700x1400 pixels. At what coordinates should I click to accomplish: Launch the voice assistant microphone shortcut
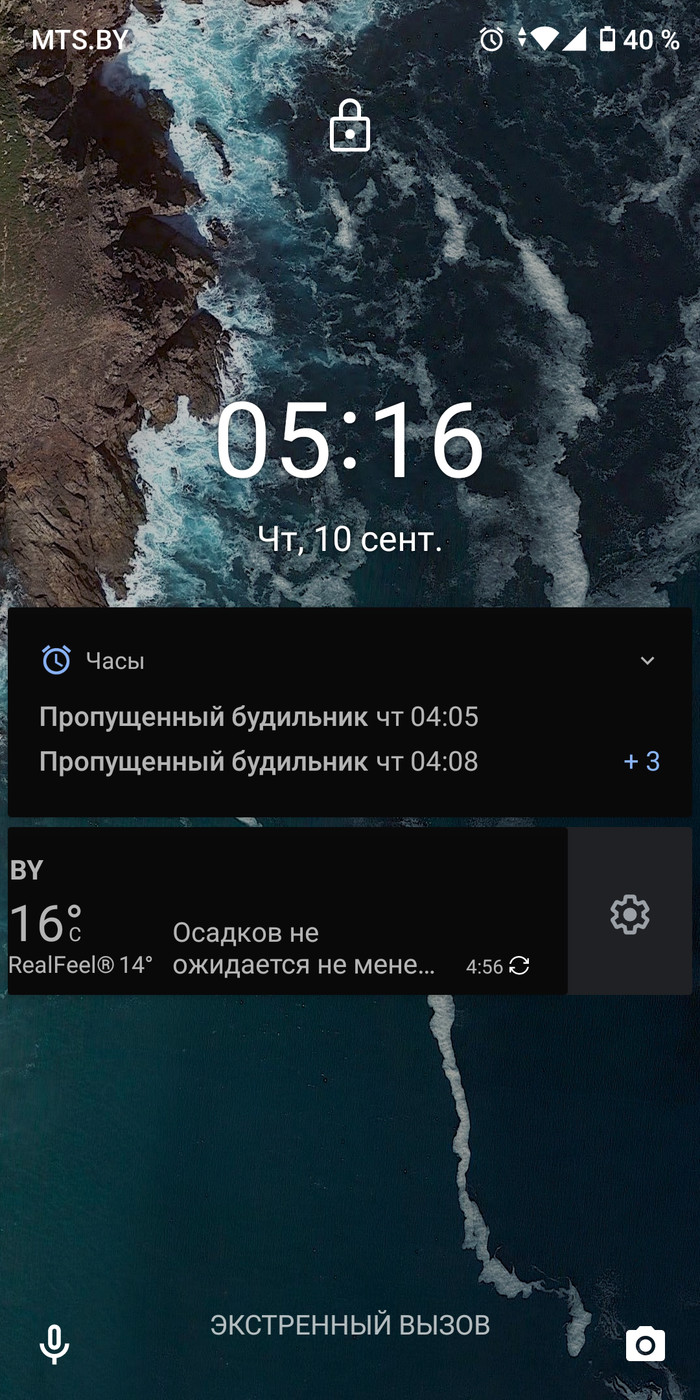click(x=54, y=1344)
